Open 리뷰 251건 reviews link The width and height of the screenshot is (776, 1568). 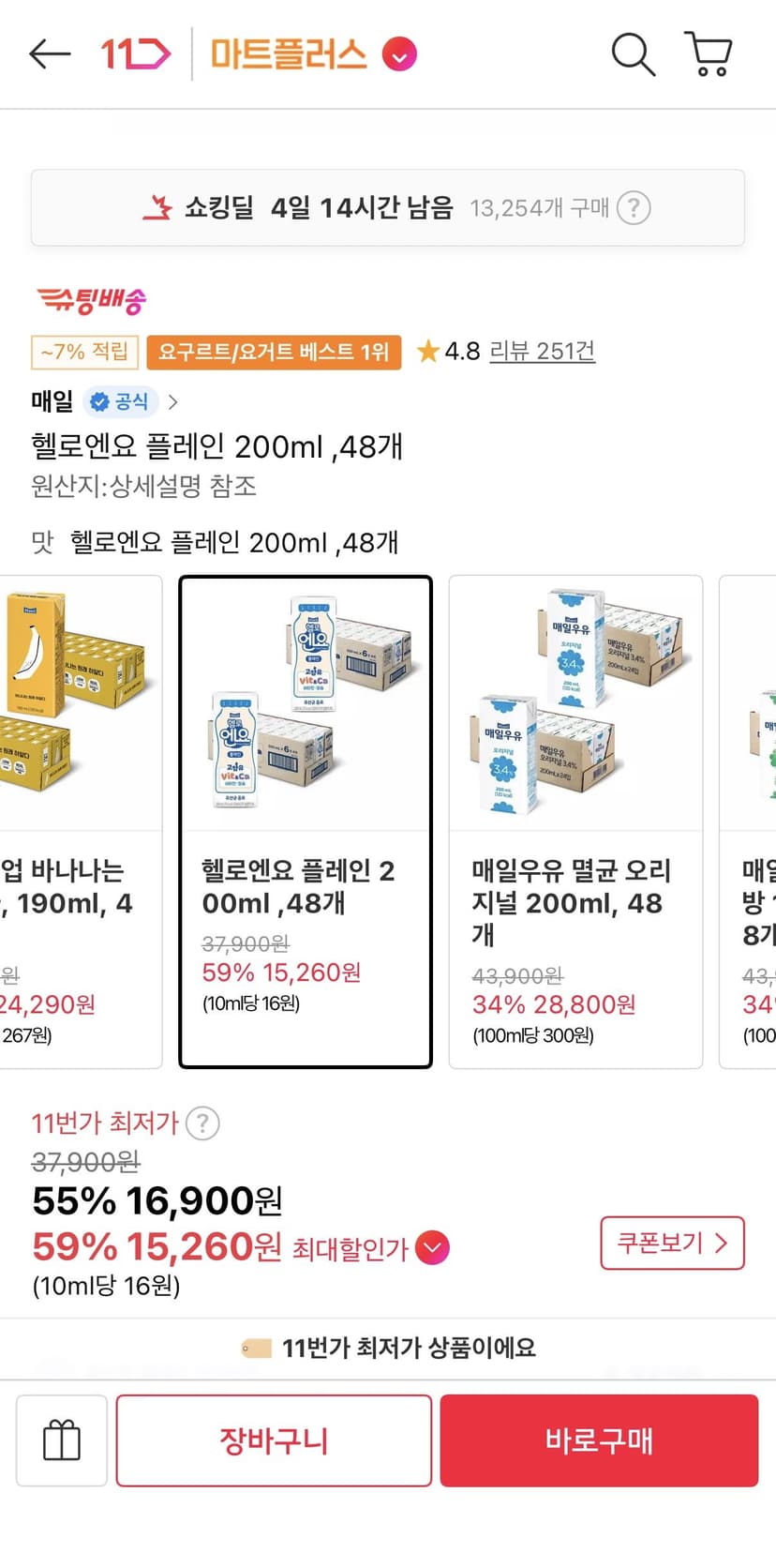(x=542, y=351)
